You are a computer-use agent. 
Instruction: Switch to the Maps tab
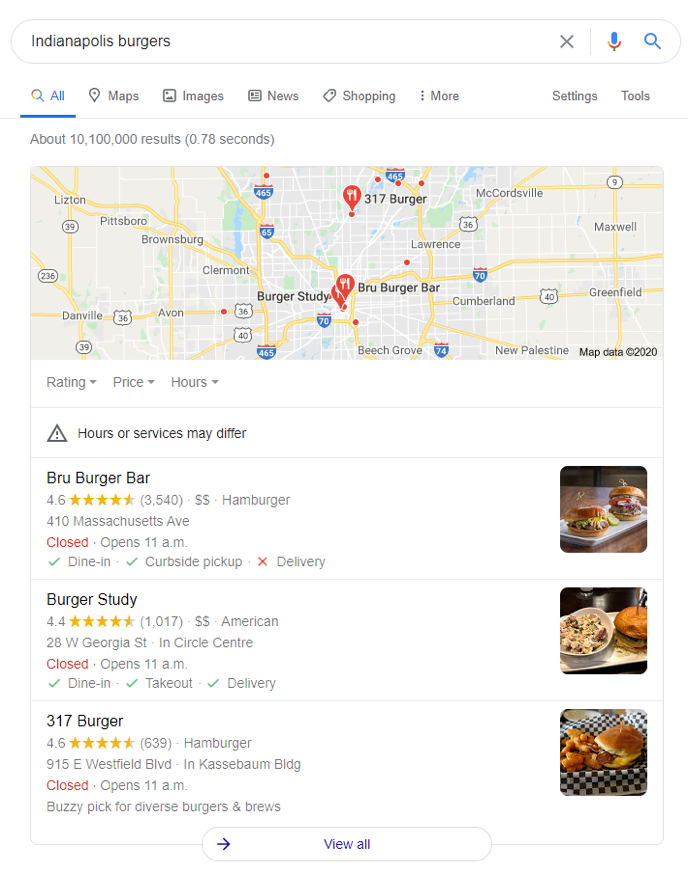pos(113,96)
